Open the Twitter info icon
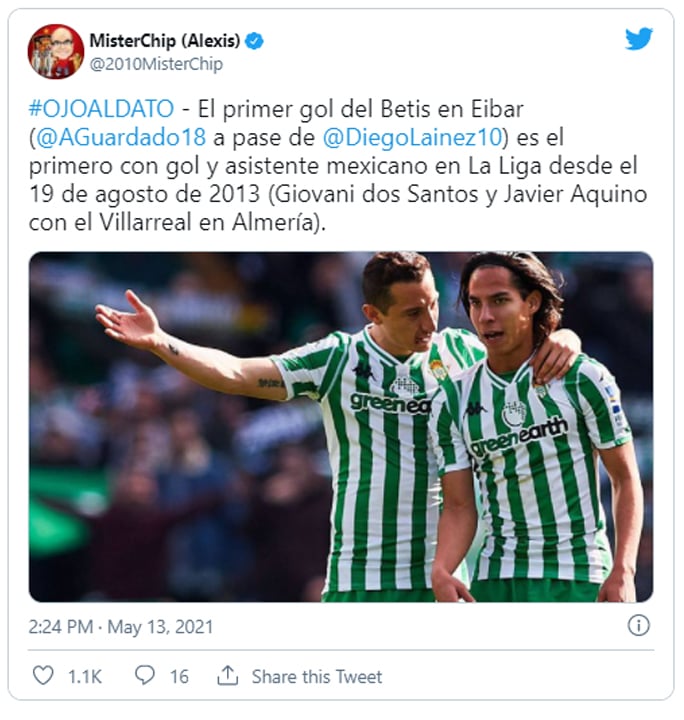Screen dimensions: 684x720 tap(638, 626)
